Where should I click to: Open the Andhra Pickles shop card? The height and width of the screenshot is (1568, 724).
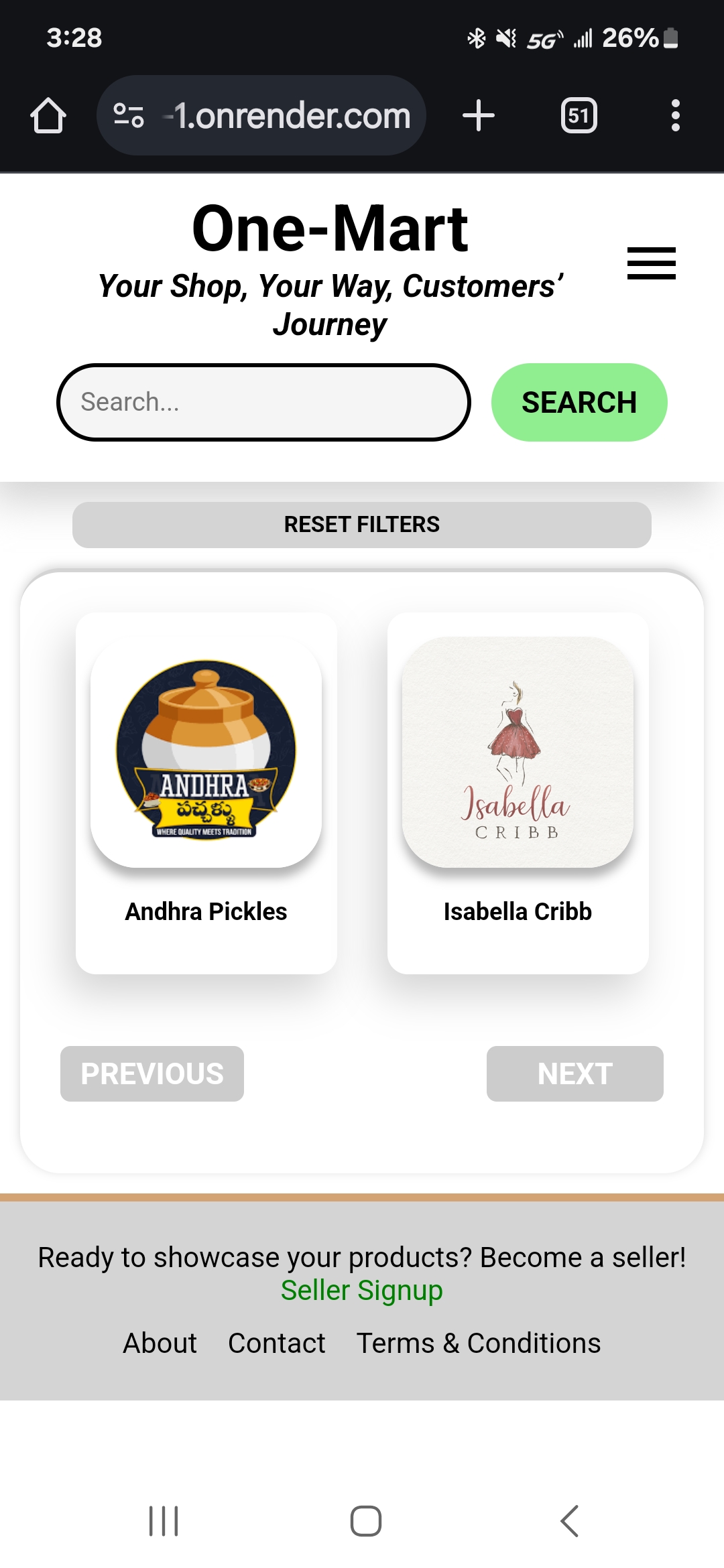(206, 792)
